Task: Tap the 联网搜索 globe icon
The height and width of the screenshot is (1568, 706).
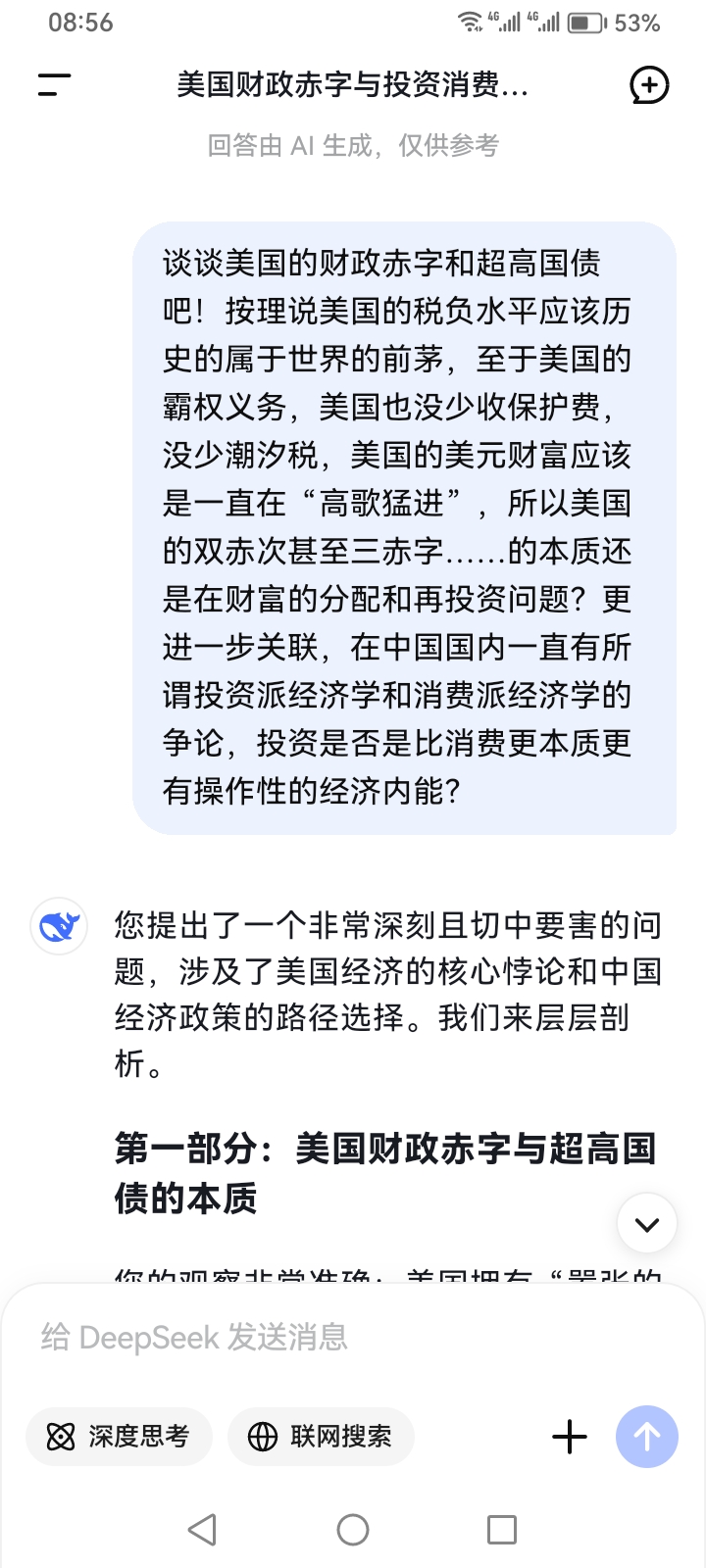Action: (263, 1436)
